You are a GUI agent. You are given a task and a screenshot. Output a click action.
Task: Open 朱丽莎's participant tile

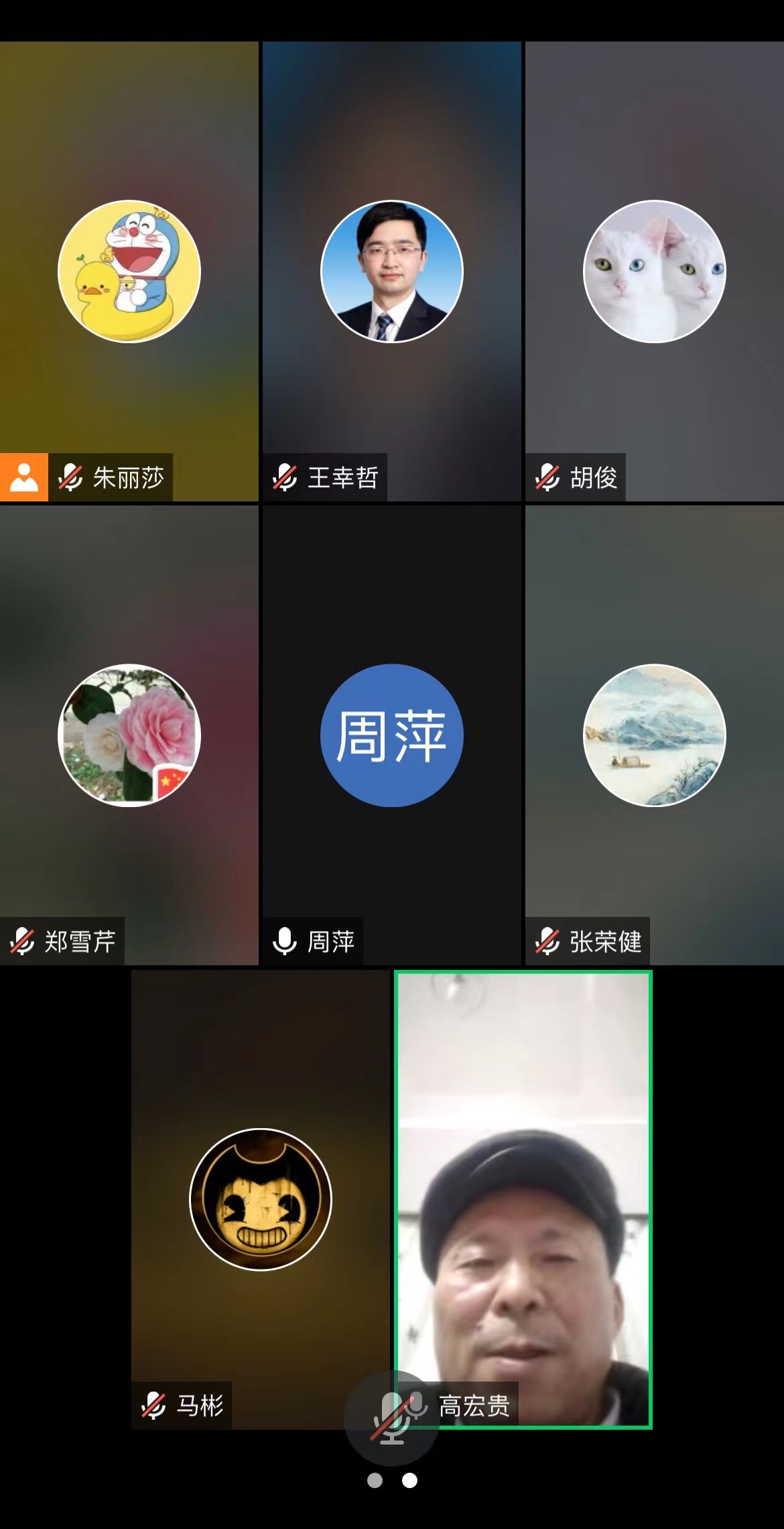(x=129, y=271)
